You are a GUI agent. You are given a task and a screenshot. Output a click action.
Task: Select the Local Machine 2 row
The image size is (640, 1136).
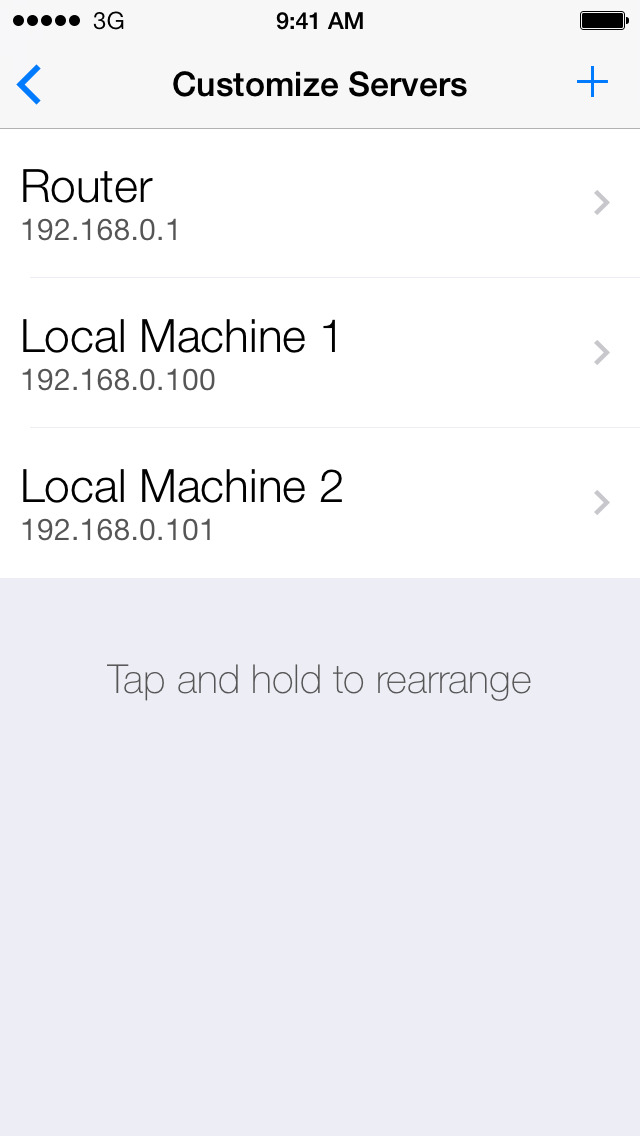tap(320, 503)
